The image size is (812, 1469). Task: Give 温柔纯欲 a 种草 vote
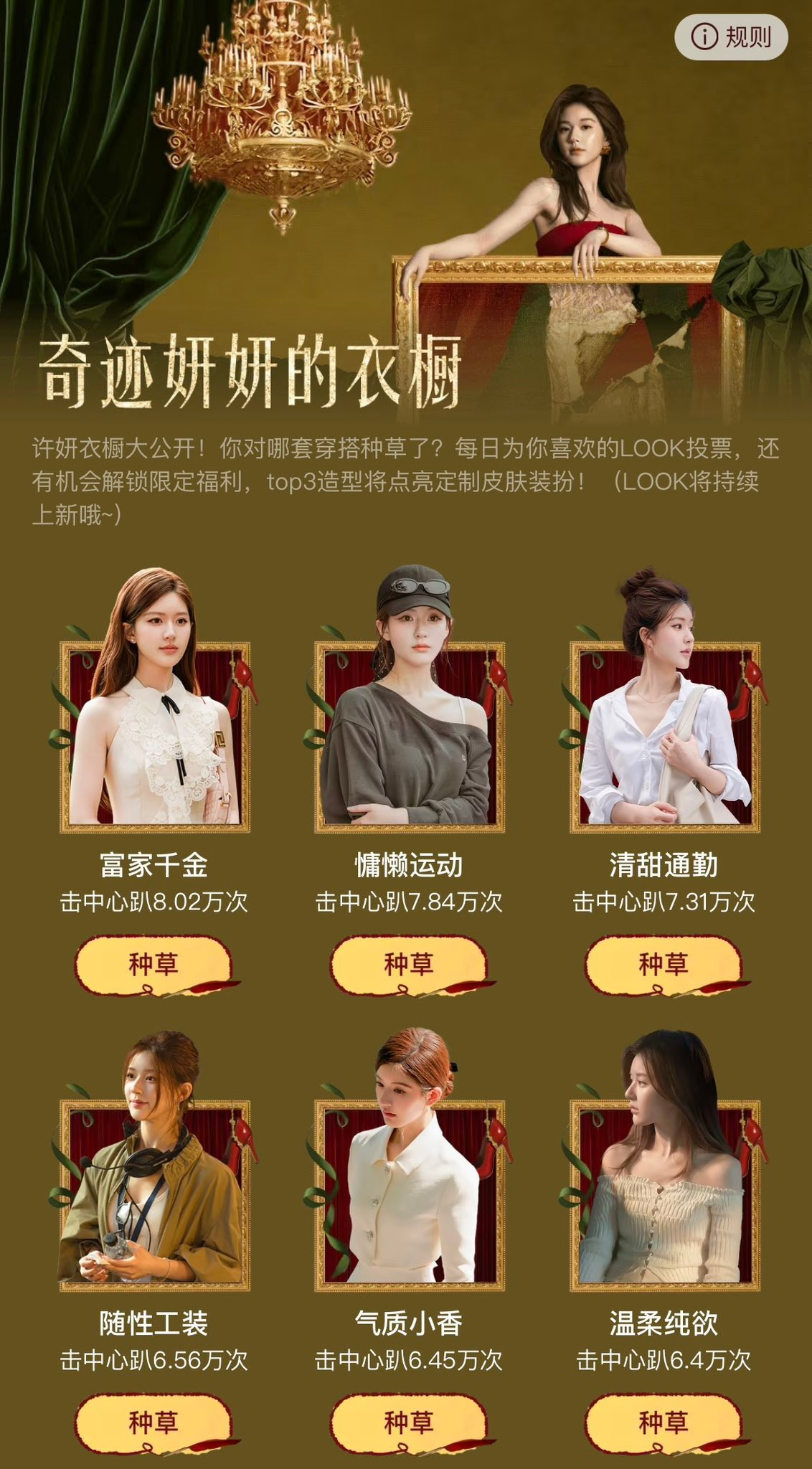[x=663, y=1422]
